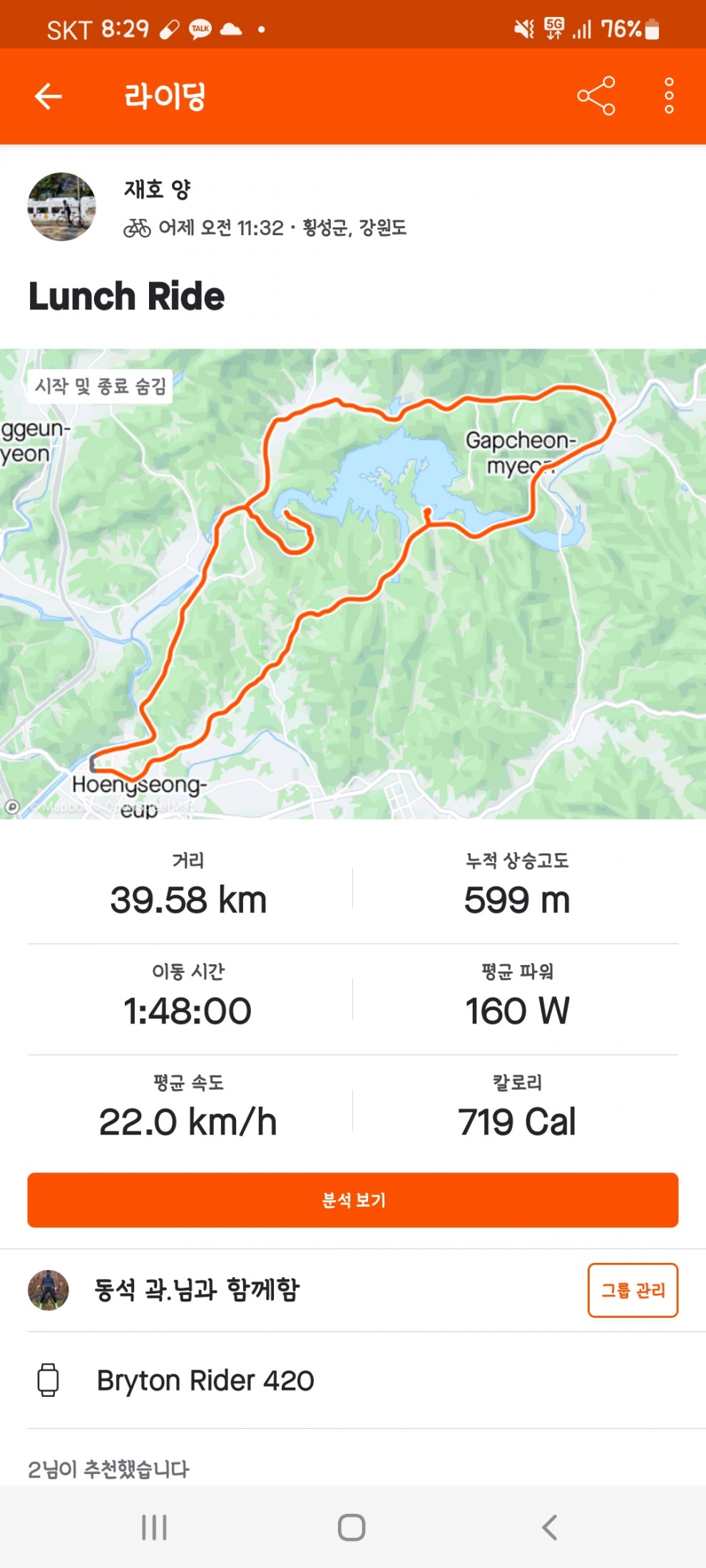View who gave kudos: 2님이 추천했습니다
Screen dimensions: 706x1568
click(x=108, y=1468)
